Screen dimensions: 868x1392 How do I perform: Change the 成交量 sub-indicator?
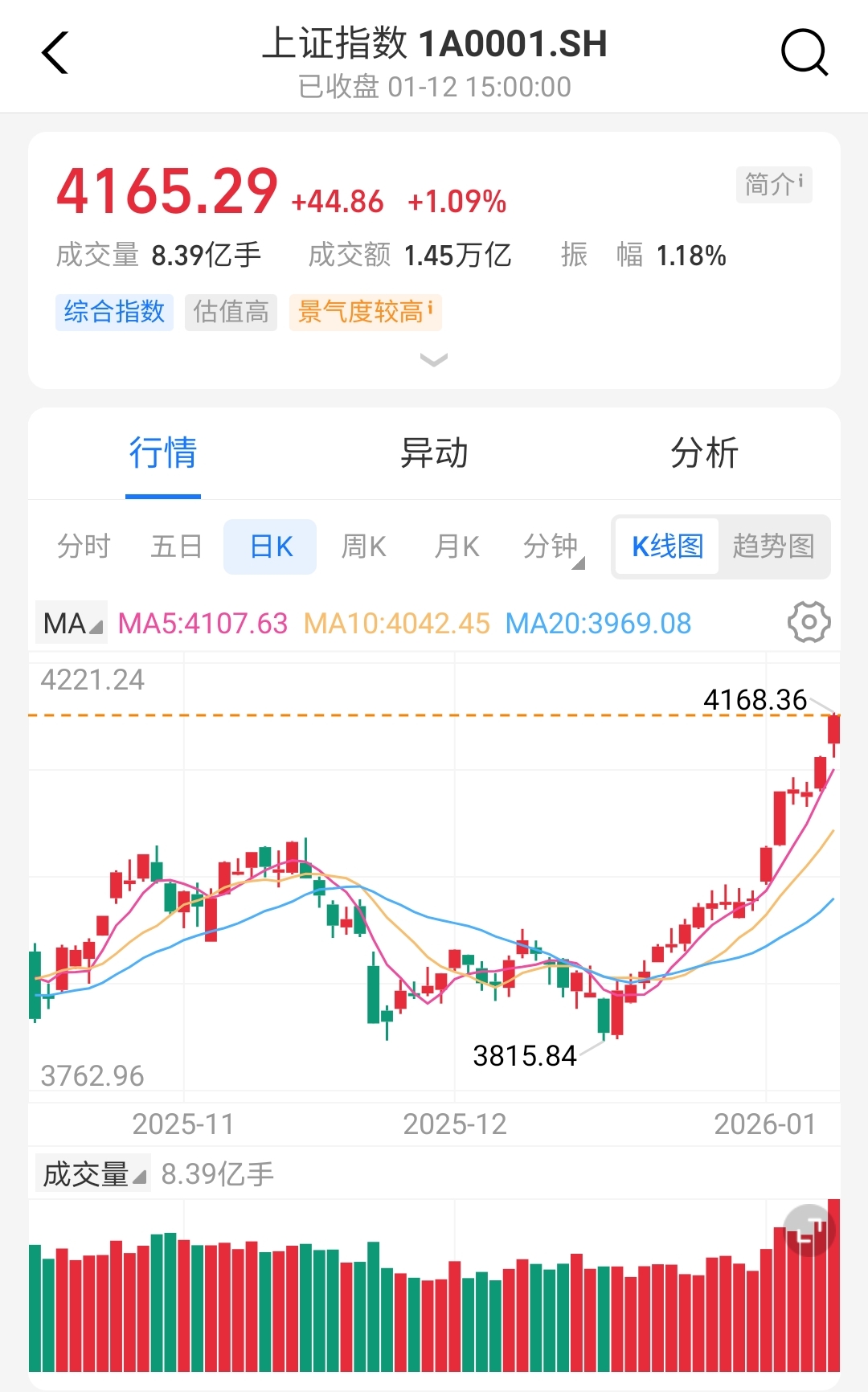tap(92, 1174)
